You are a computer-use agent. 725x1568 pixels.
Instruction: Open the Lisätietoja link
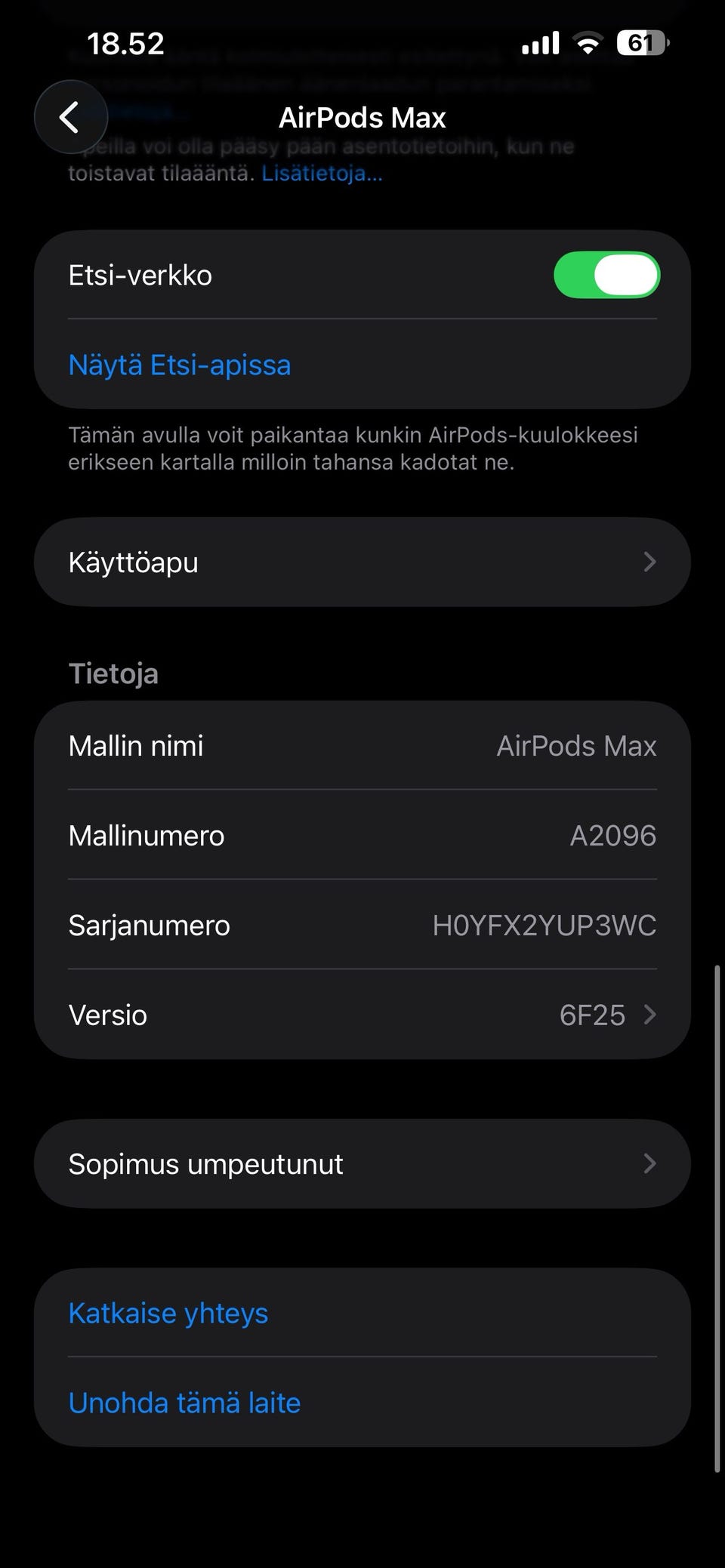coord(322,174)
